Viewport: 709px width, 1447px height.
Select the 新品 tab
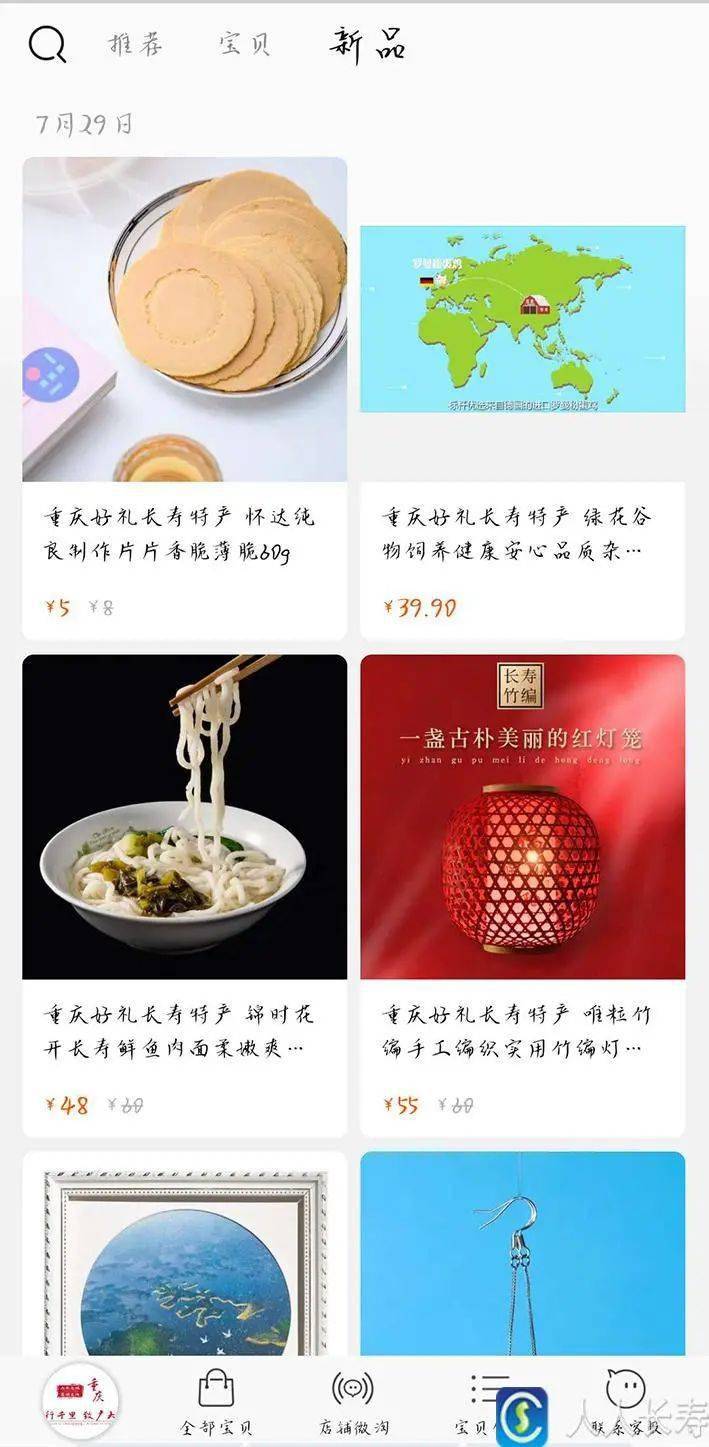[368, 45]
